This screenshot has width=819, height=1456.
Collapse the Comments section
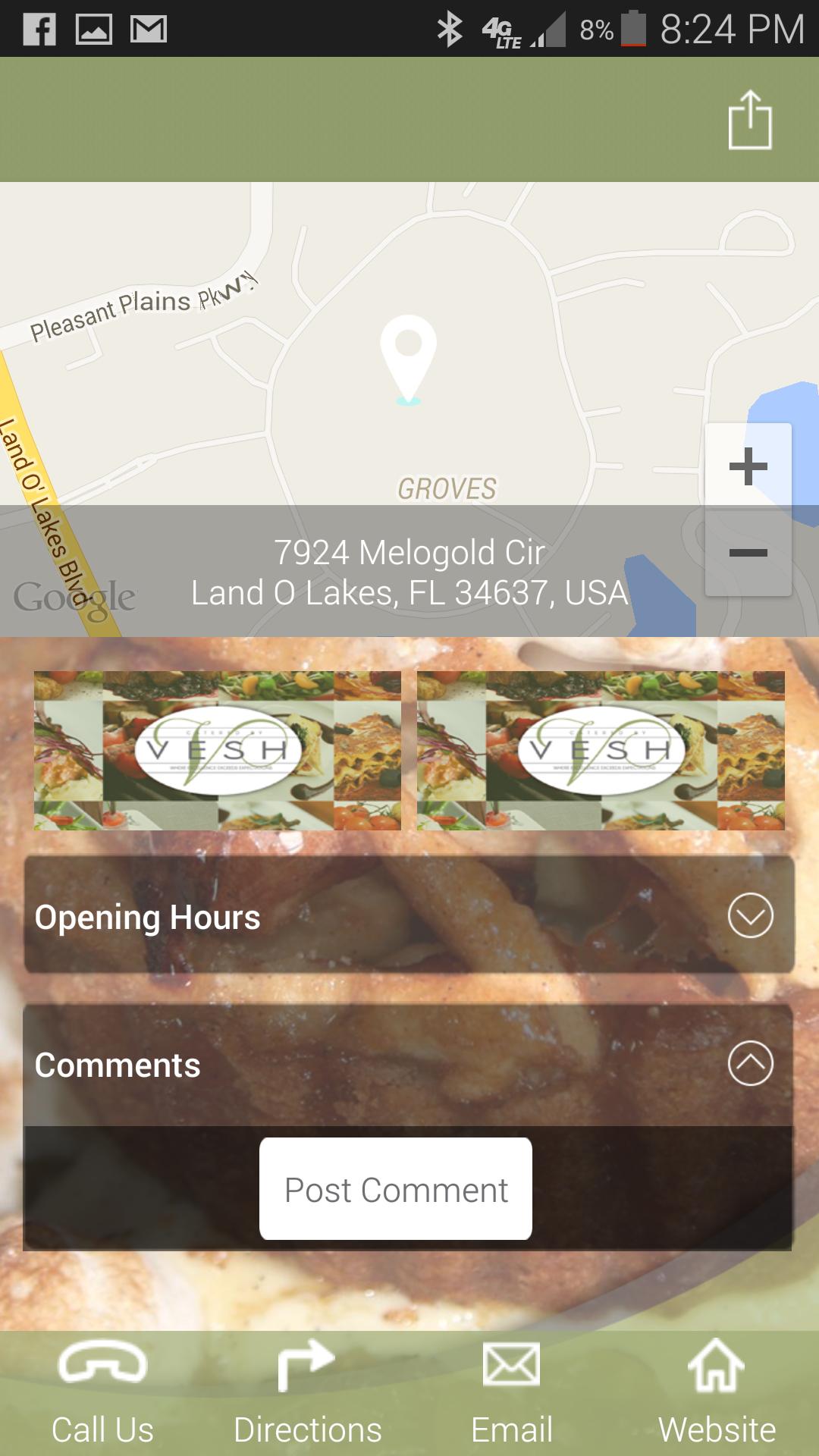(x=750, y=1063)
